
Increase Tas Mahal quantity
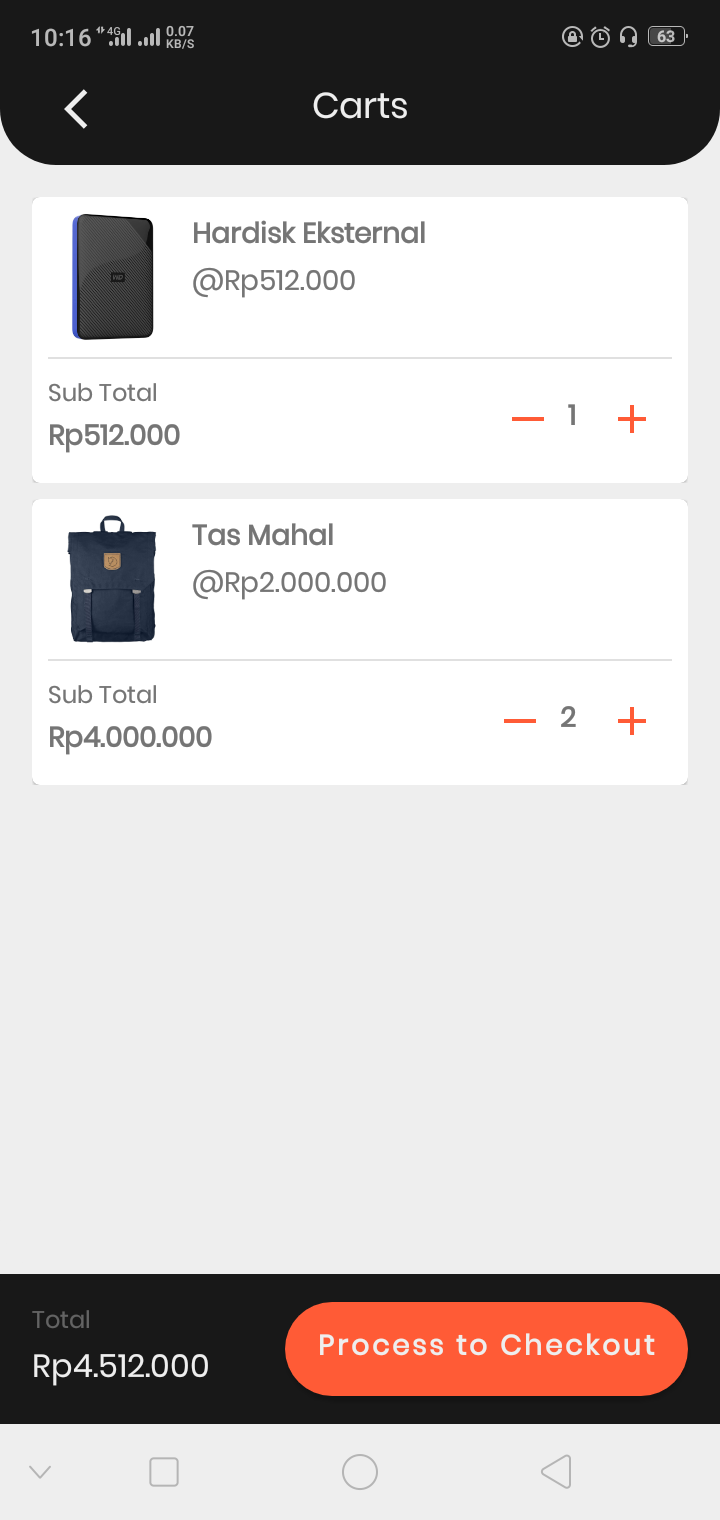pos(632,721)
